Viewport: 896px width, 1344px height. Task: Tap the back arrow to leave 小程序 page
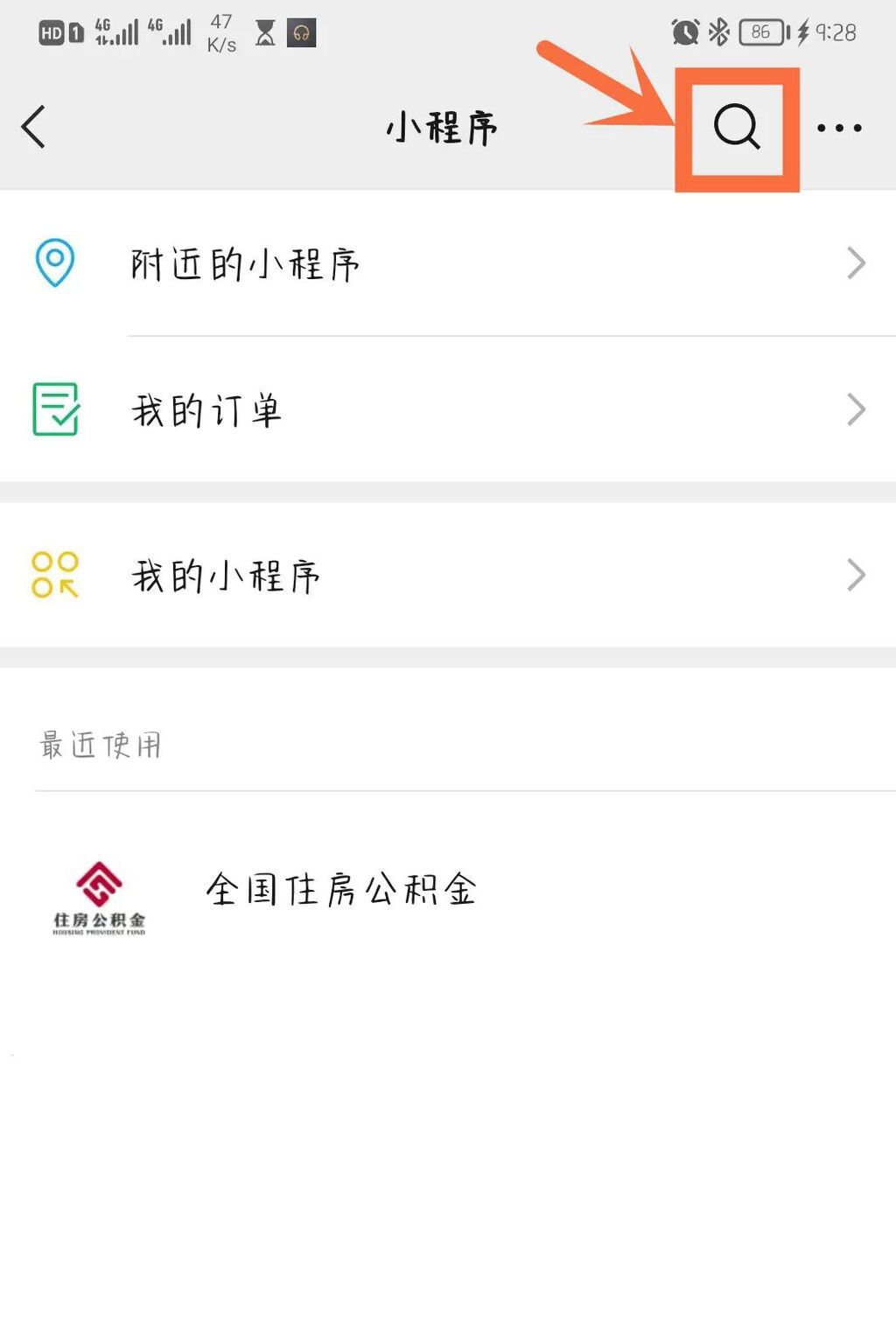coord(33,127)
